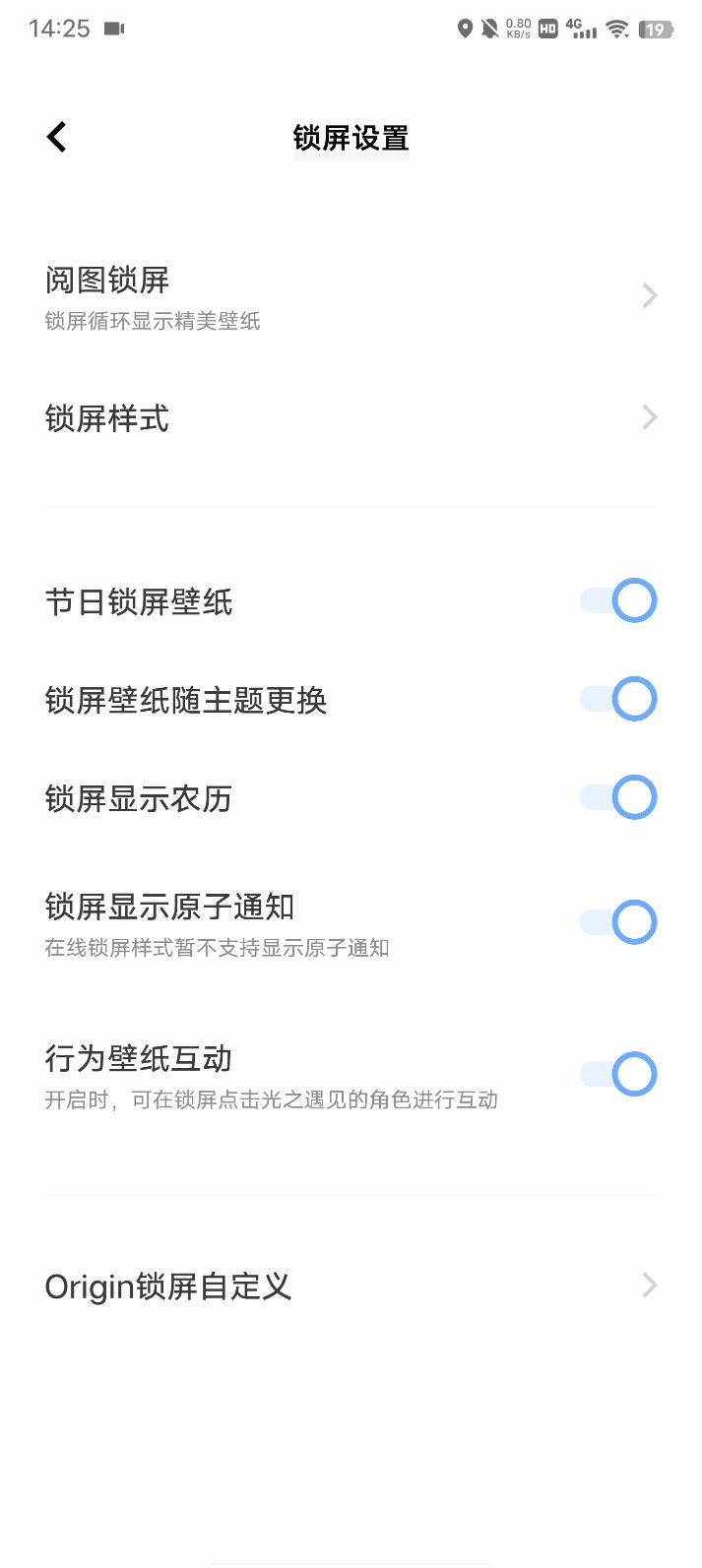Go back using the top-left back arrow

pos(57,137)
